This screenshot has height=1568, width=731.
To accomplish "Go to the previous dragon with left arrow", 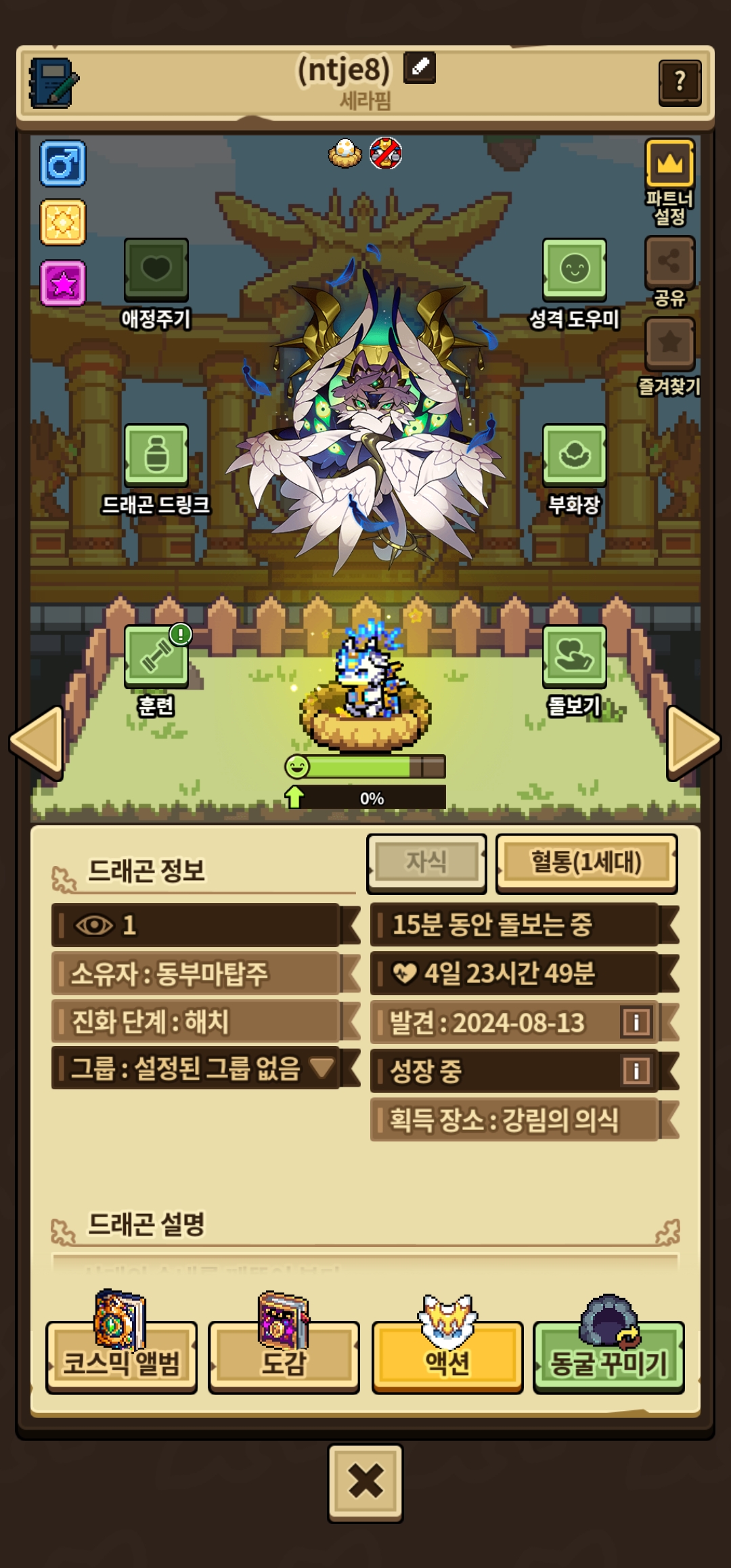I will tap(37, 742).
